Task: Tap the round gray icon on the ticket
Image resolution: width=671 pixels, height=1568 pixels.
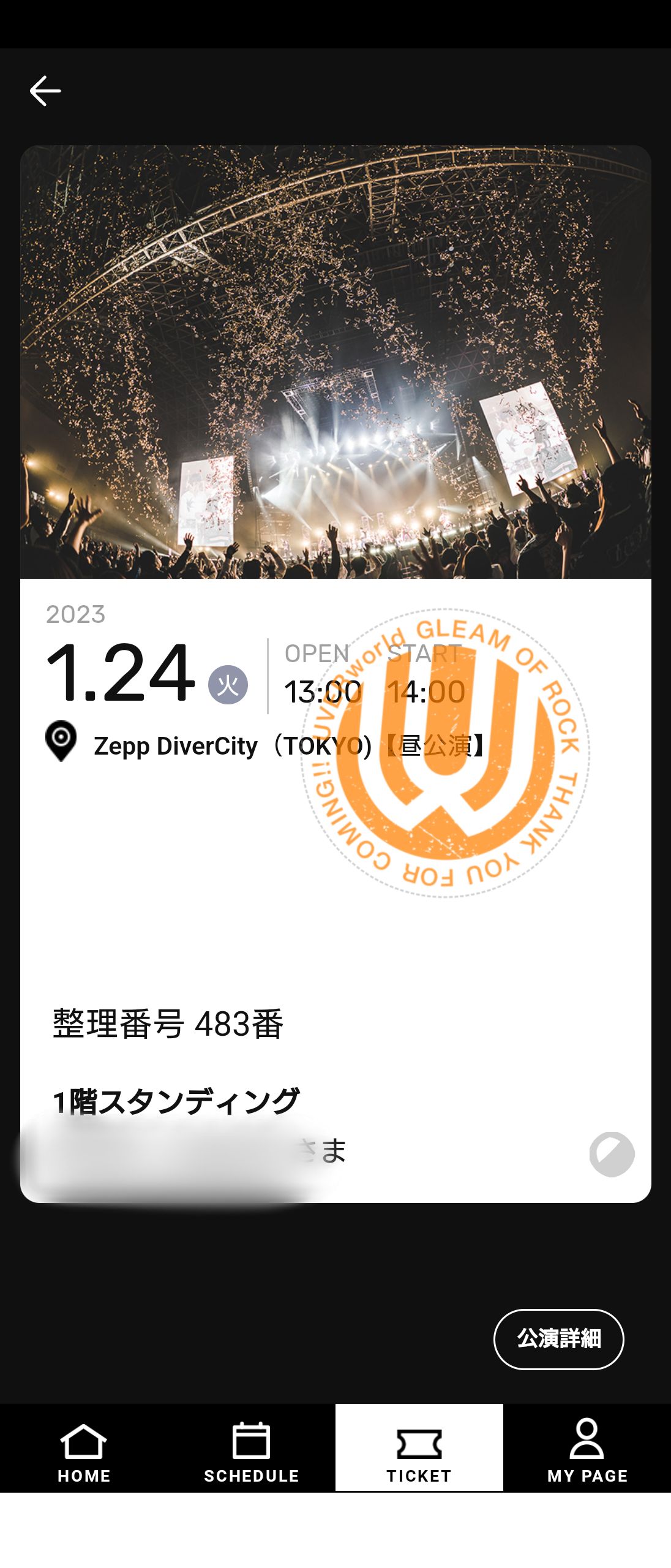Action: pos(612,1154)
